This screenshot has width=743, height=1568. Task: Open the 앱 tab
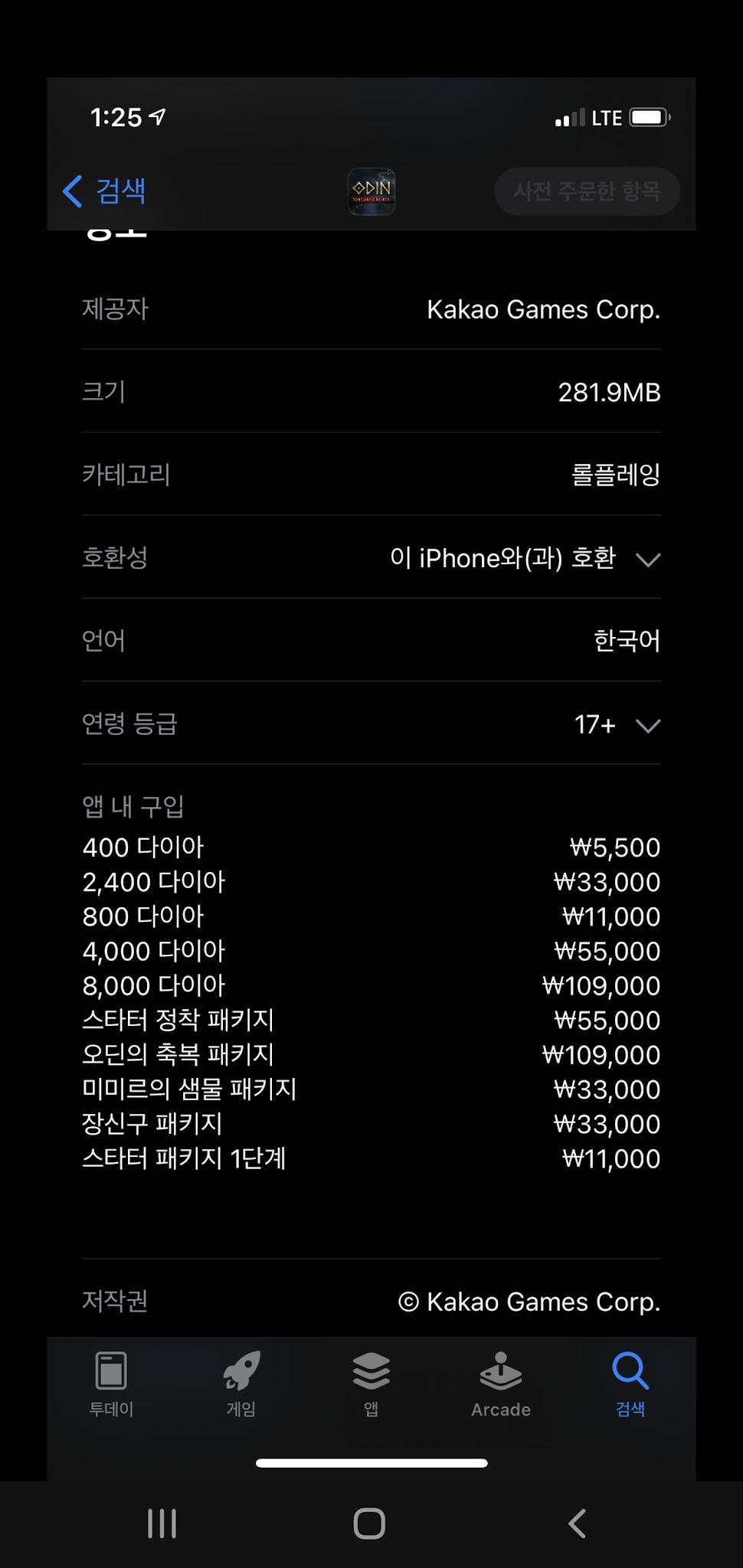371,1383
